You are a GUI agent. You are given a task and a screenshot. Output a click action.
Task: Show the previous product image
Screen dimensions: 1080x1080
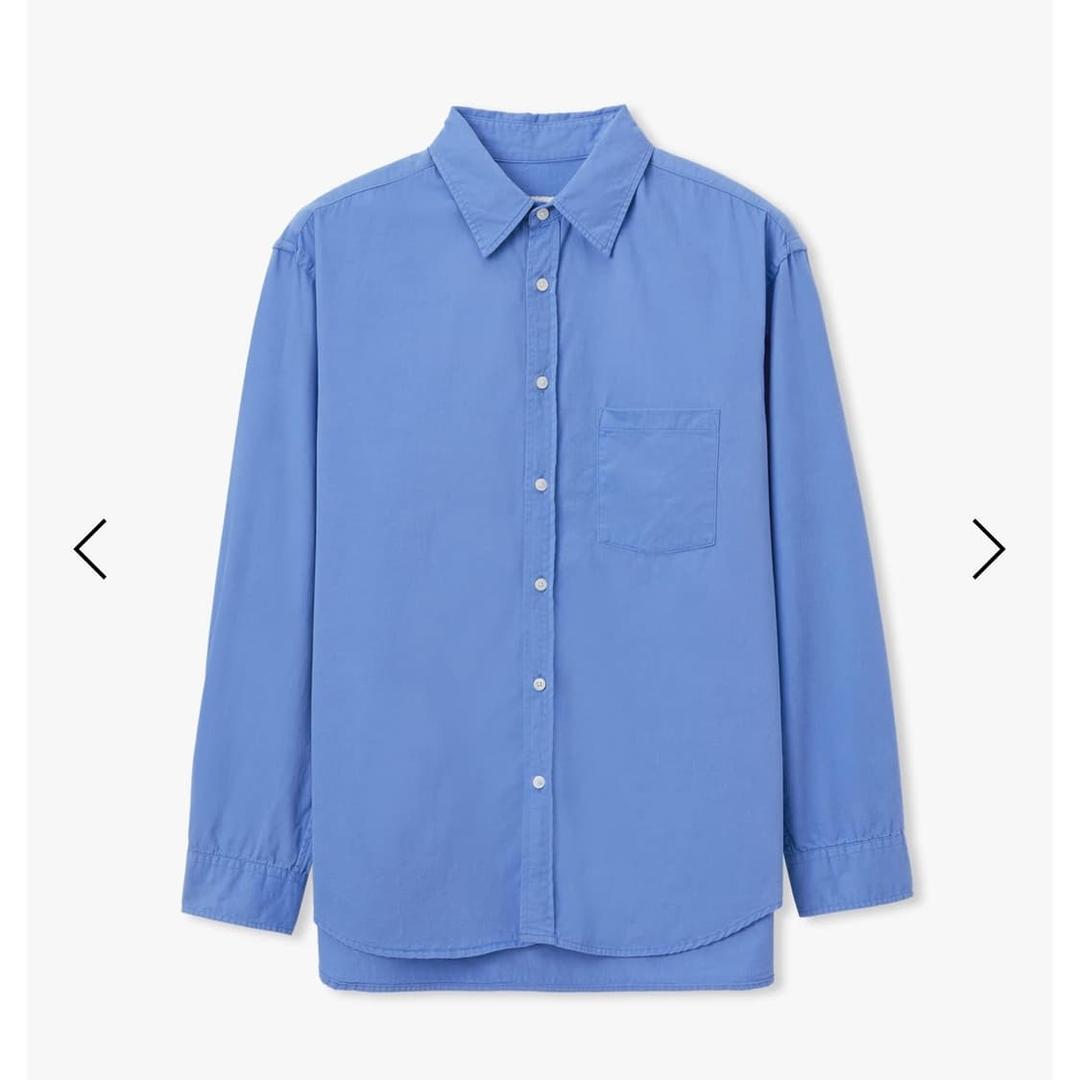click(x=90, y=549)
